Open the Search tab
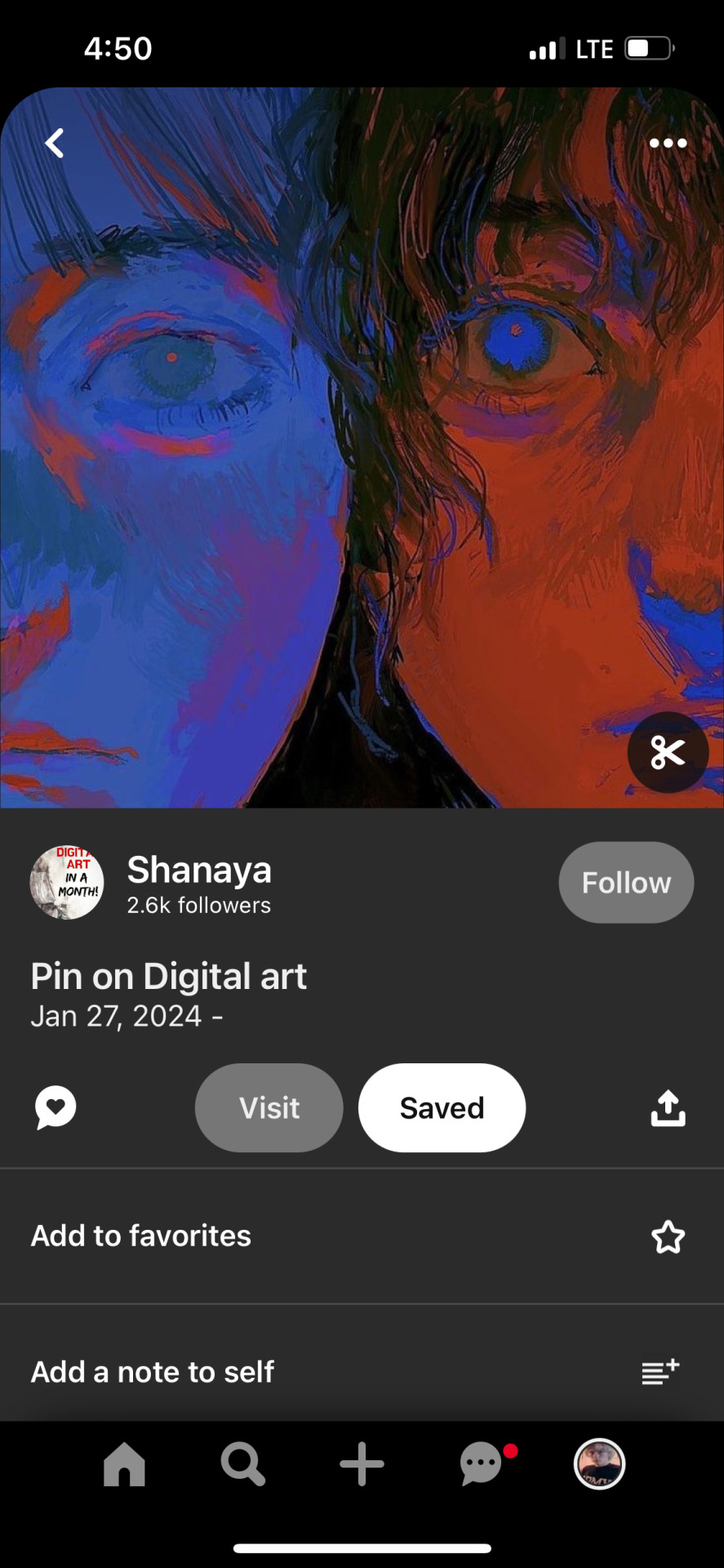The height and width of the screenshot is (1568, 724). click(x=242, y=1464)
